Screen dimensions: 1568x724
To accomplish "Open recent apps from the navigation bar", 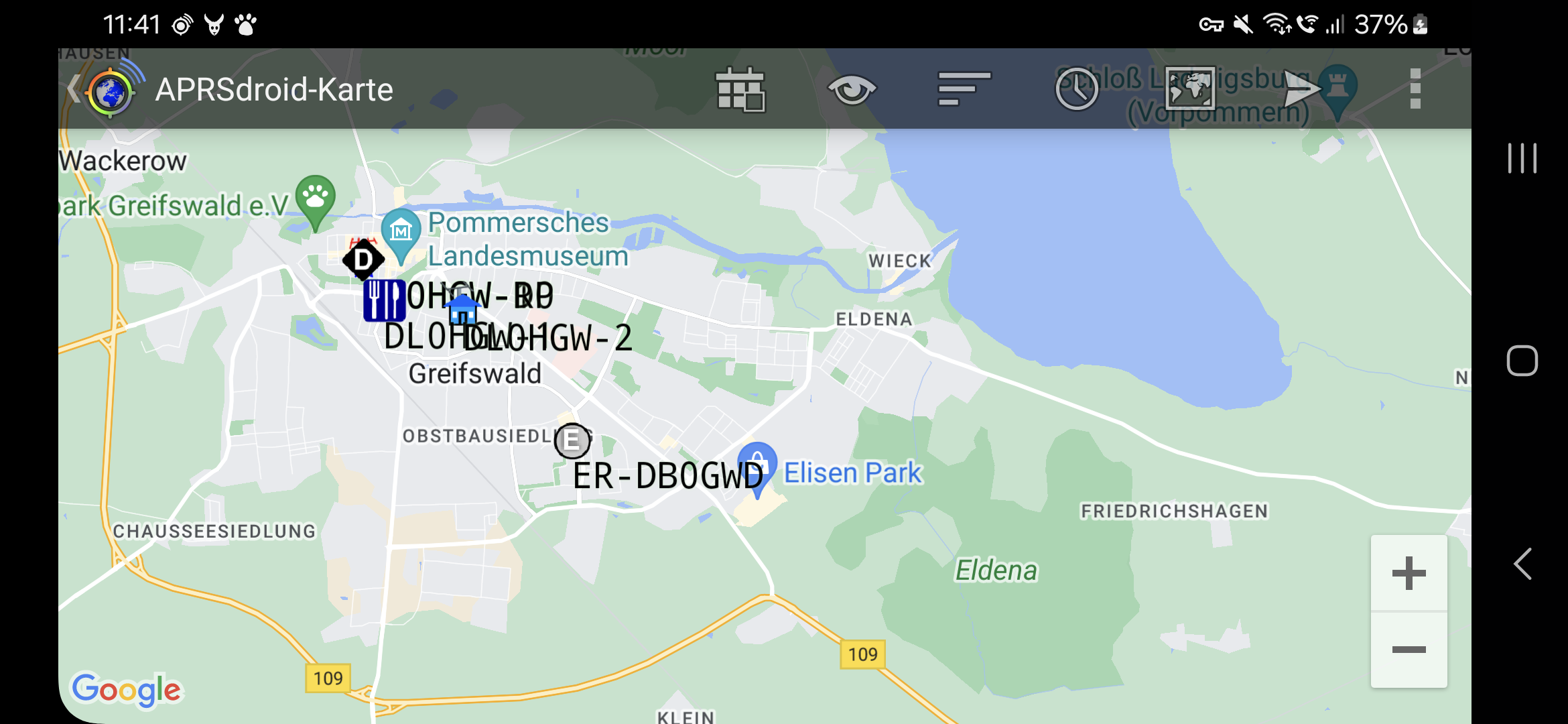I will tap(1522, 158).
